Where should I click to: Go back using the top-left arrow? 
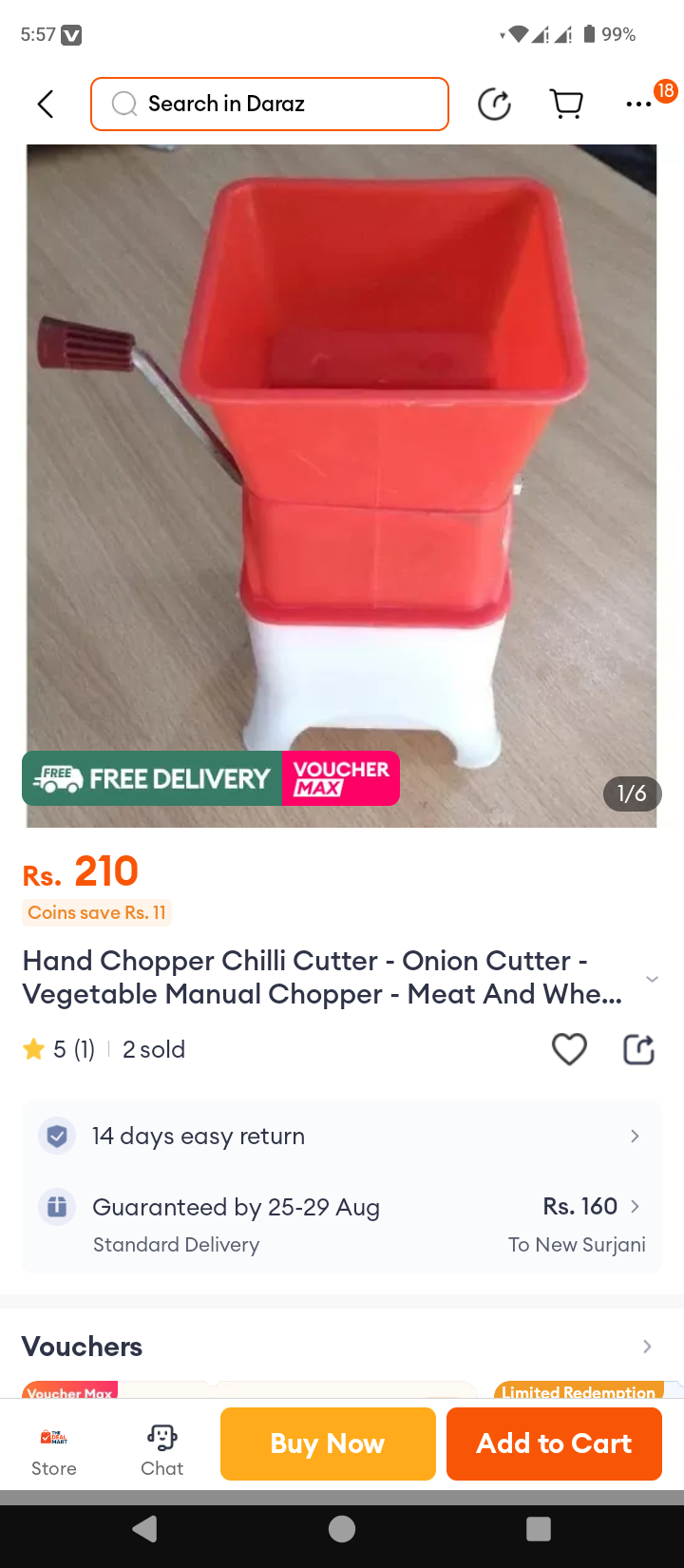click(46, 104)
